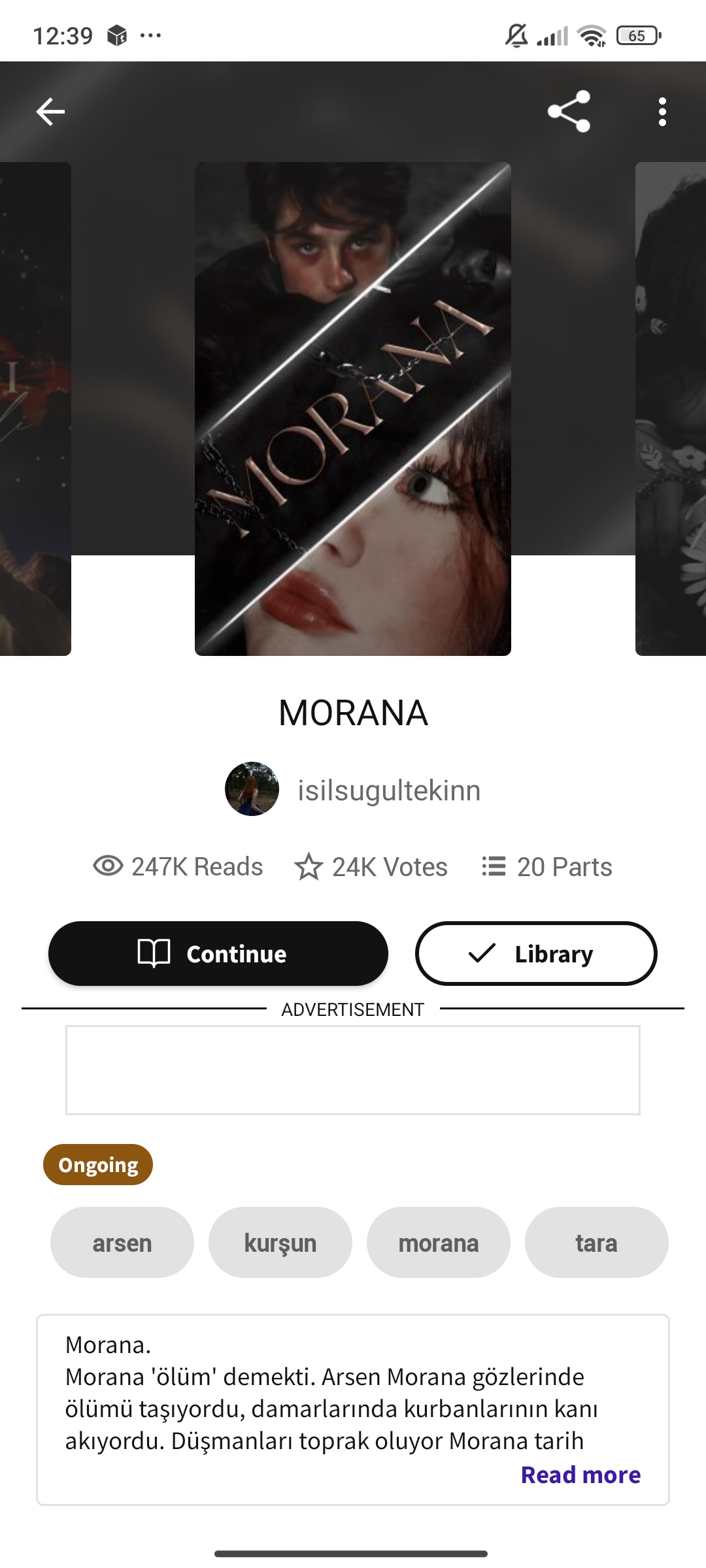Expand the description with Read more

580,1475
